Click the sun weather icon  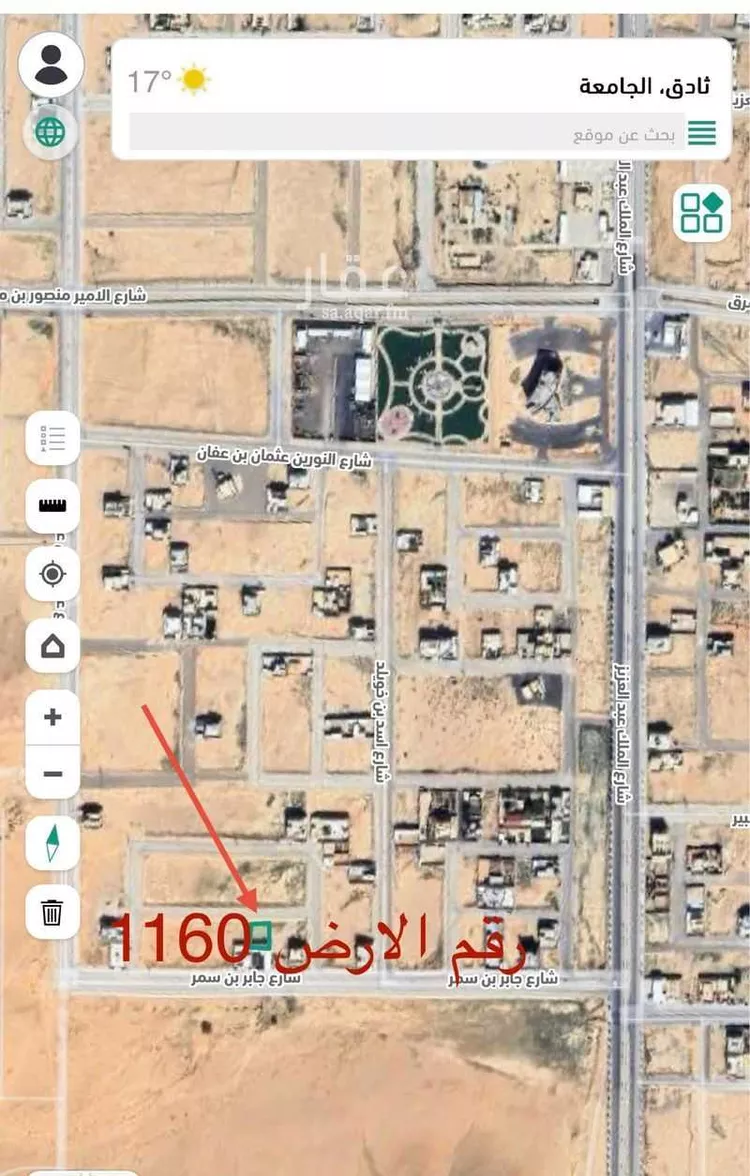pos(193,77)
